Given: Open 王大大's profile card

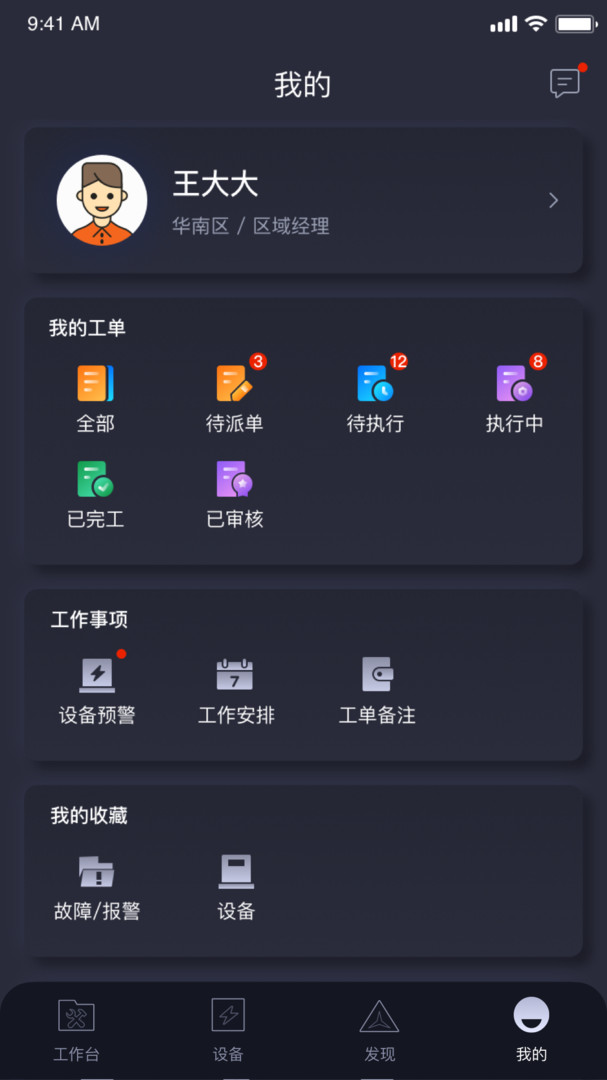Looking at the screenshot, I should [x=304, y=200].
